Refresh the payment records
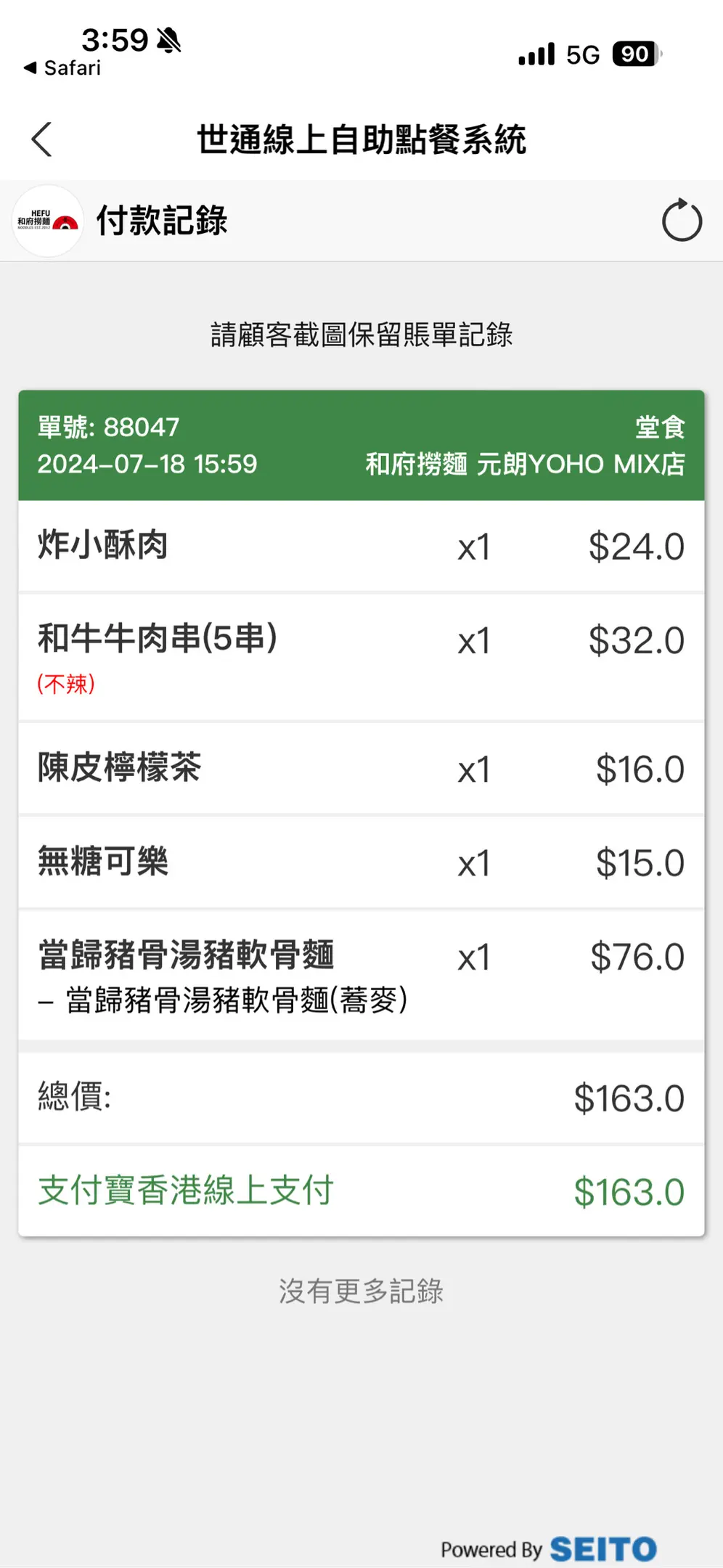 pos(682,220)
